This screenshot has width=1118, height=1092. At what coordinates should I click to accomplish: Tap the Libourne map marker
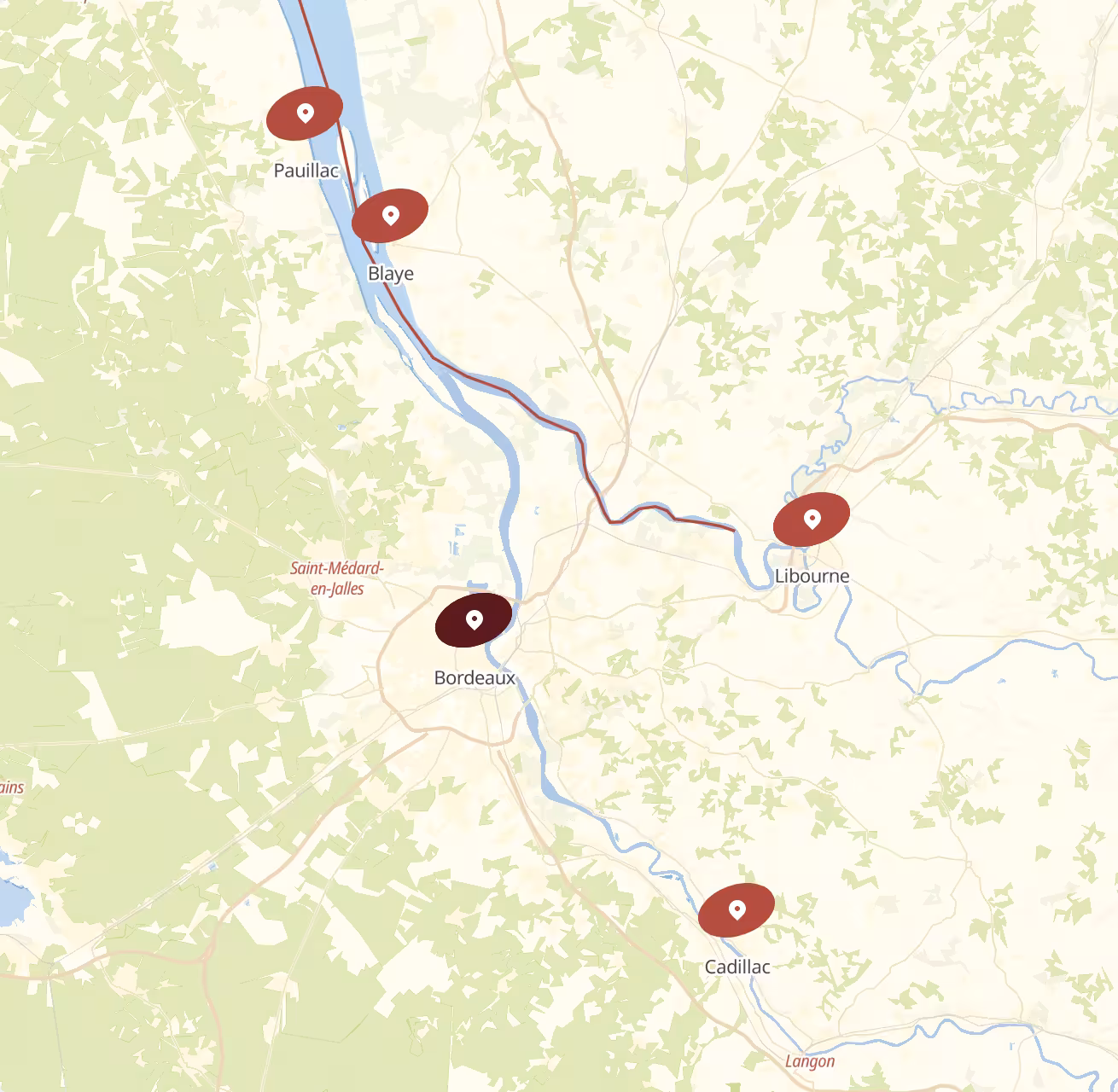pos(812,519)
